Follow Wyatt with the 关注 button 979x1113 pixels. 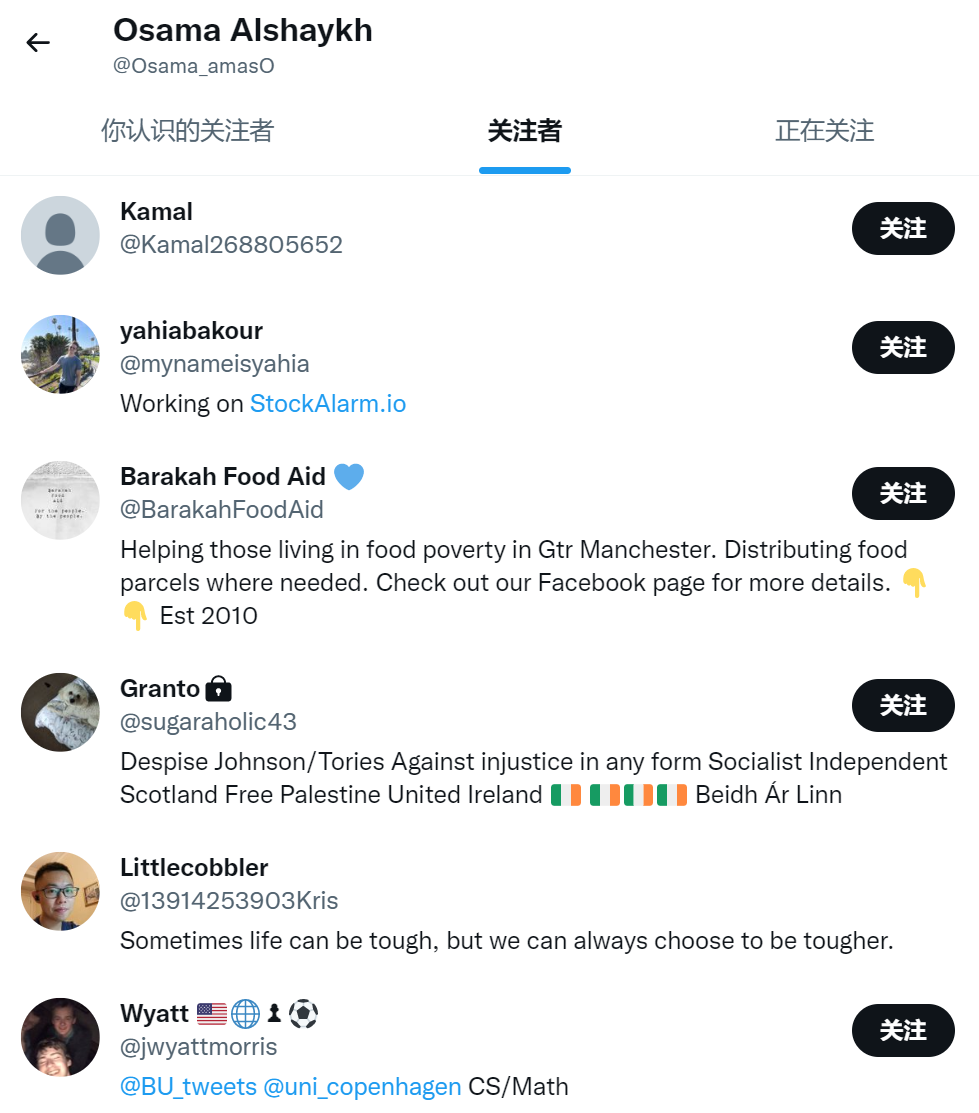click(x=902, y=1031)
